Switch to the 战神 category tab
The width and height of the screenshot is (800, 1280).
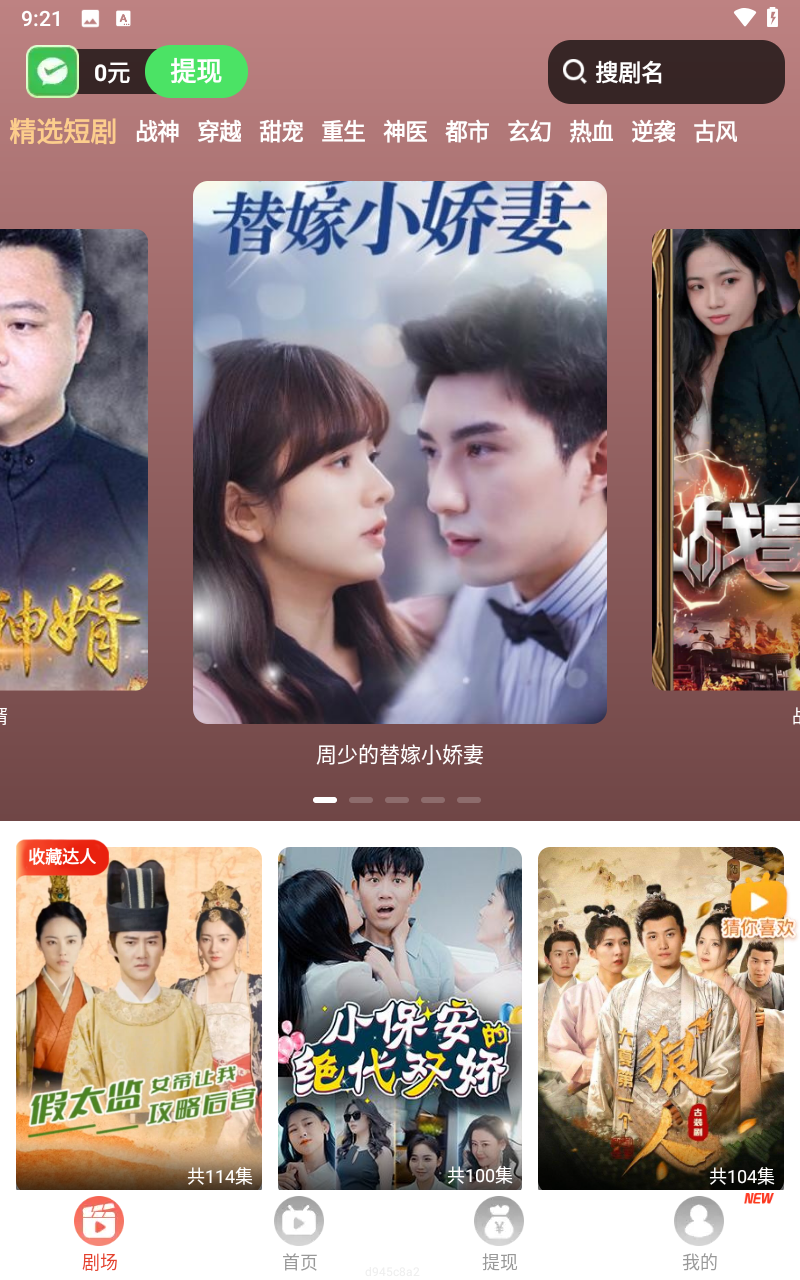tap(157, 132)
